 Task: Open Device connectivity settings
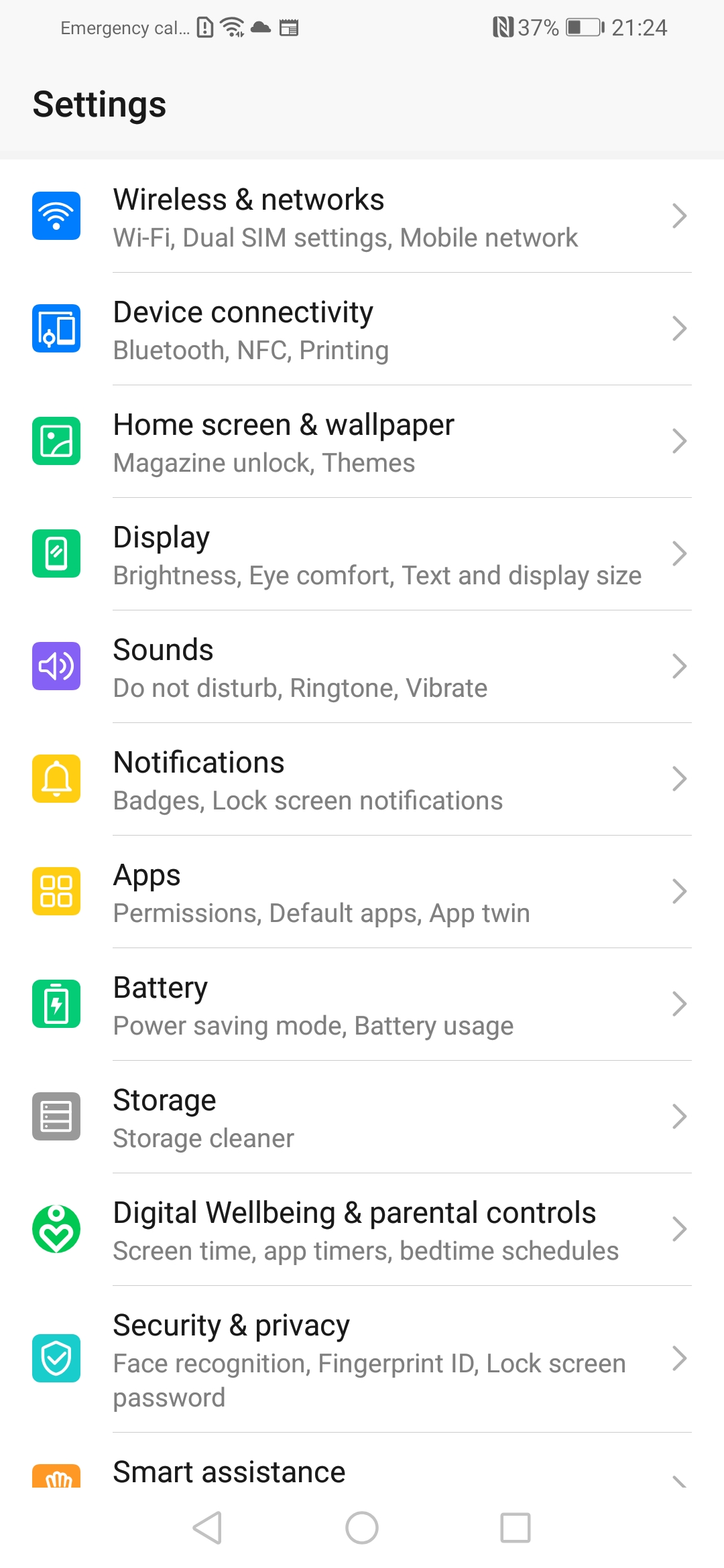pyautogui.click(x=362, y=329)
